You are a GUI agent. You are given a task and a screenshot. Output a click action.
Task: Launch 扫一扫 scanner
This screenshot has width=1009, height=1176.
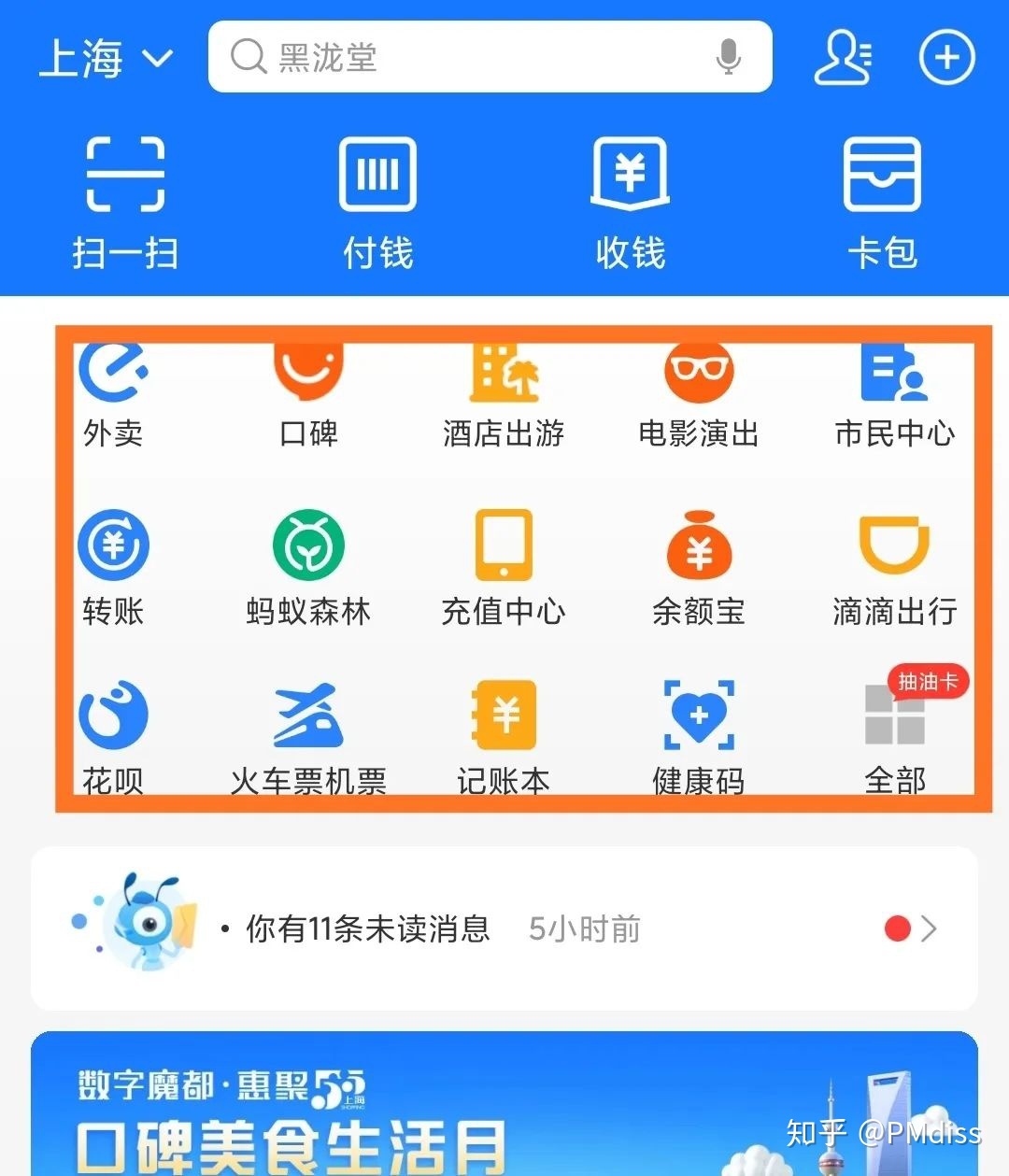pos(125,203)
